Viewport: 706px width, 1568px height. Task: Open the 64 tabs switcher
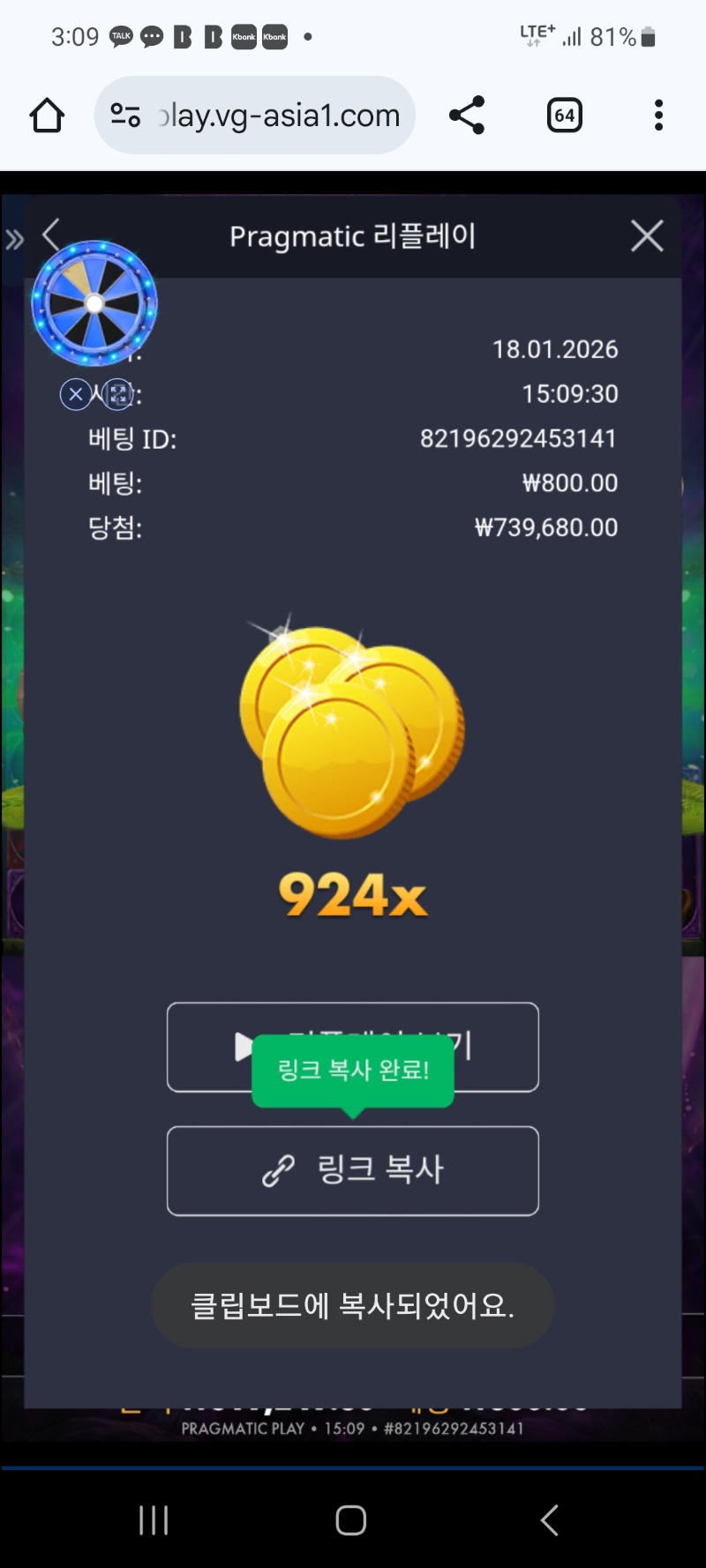click(565, 116)
